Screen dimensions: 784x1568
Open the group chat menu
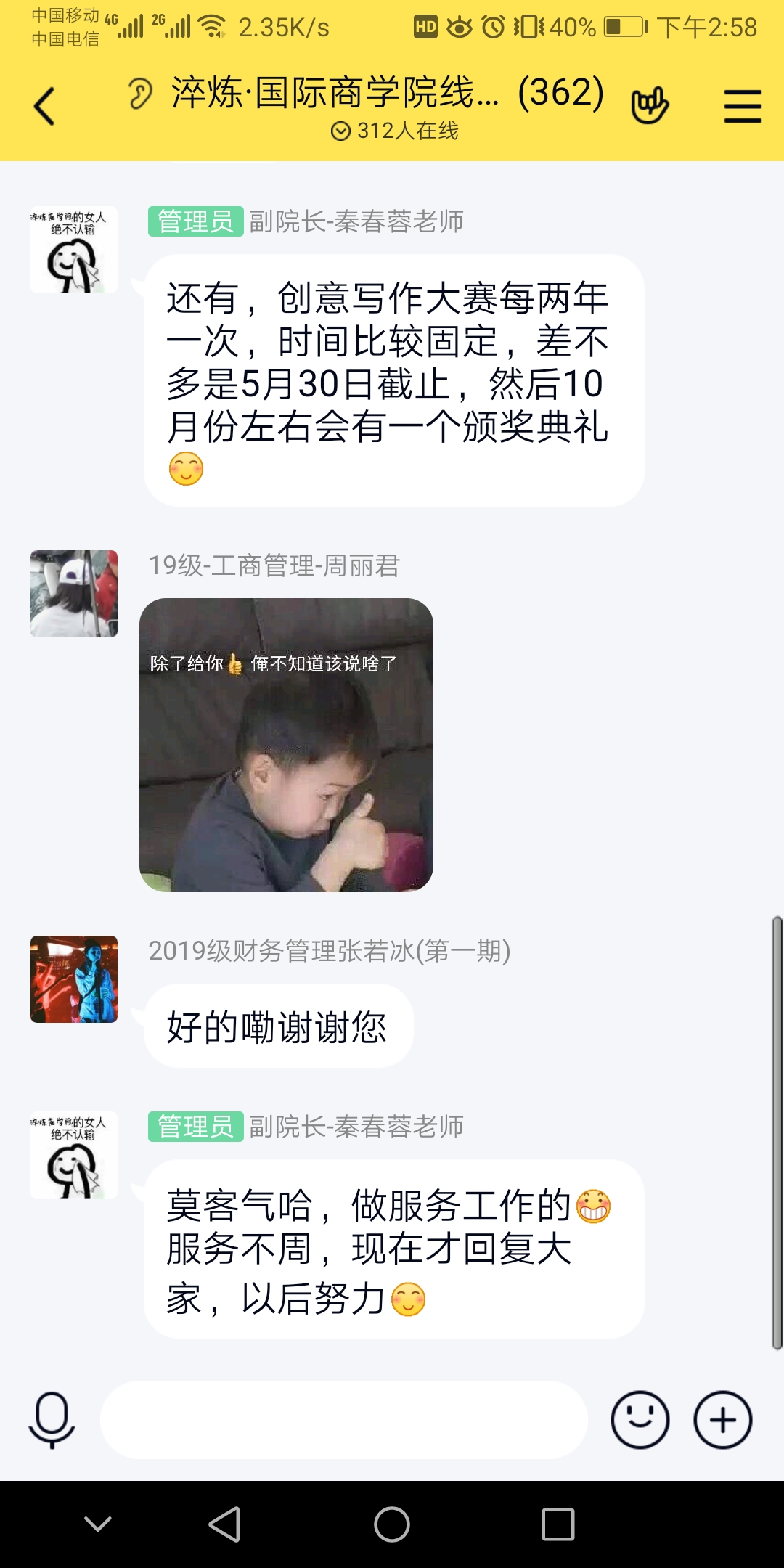[x=743, y=106]
